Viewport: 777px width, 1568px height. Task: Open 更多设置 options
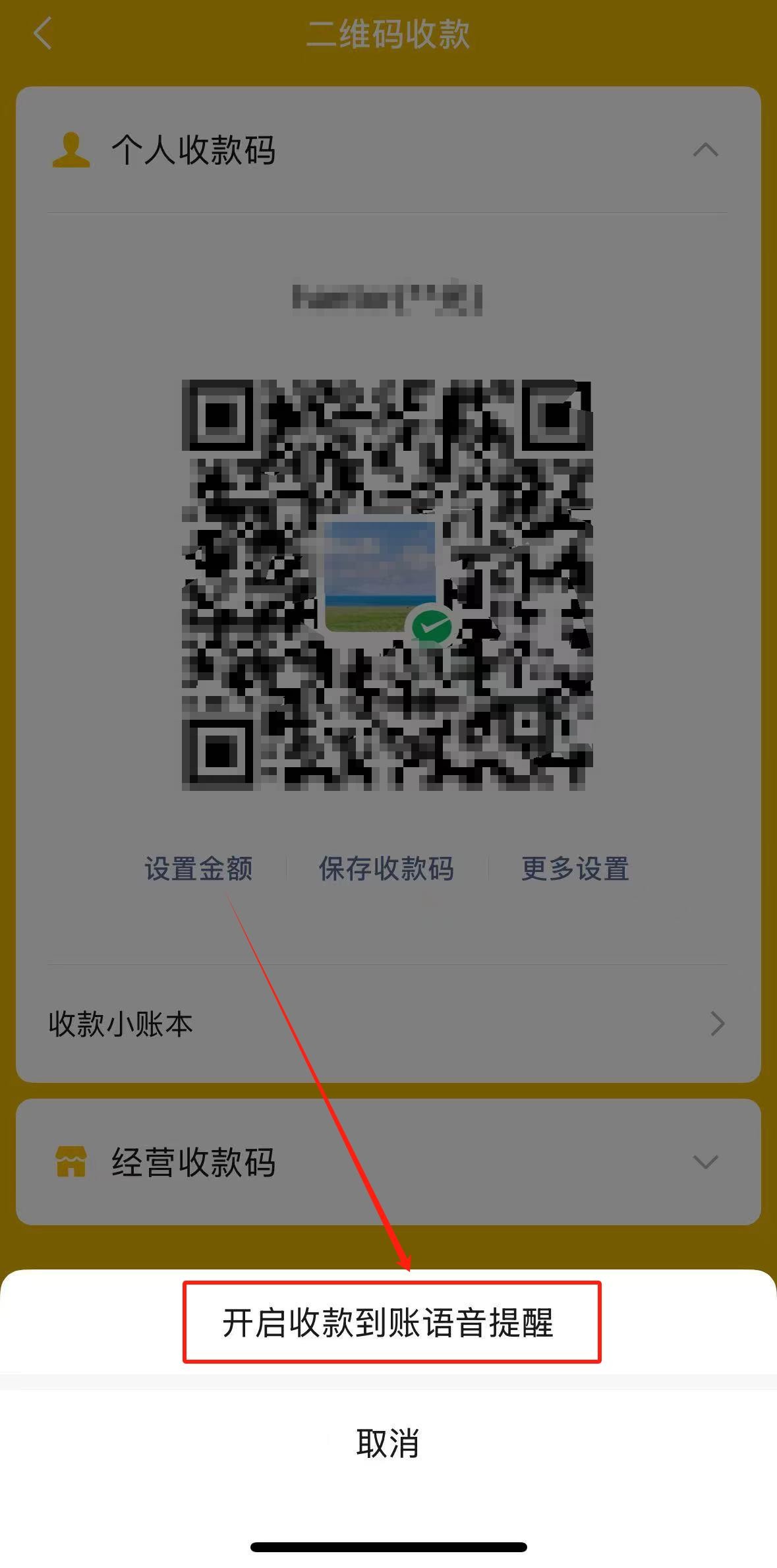point(575,869)
